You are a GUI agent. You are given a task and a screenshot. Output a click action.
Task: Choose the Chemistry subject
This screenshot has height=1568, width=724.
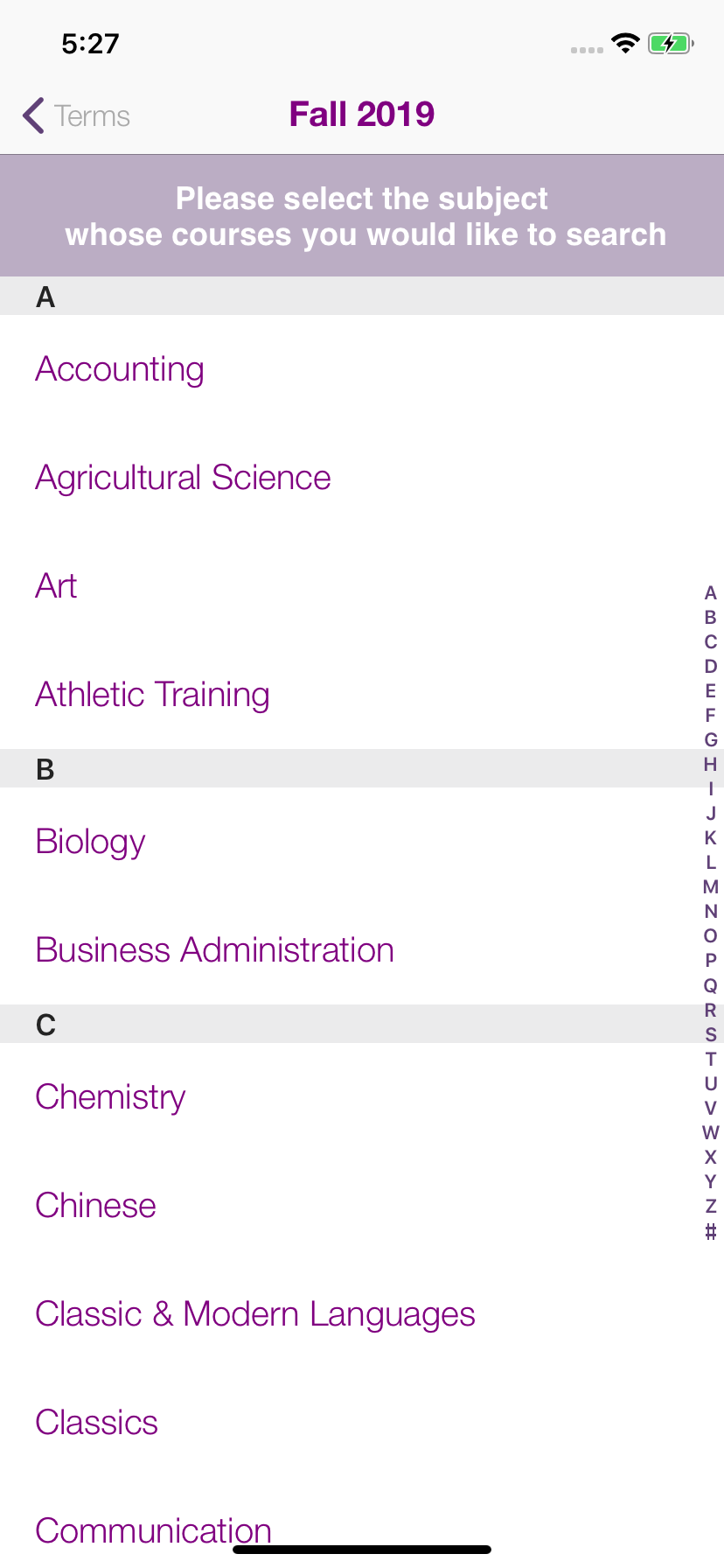point(110,1097)
